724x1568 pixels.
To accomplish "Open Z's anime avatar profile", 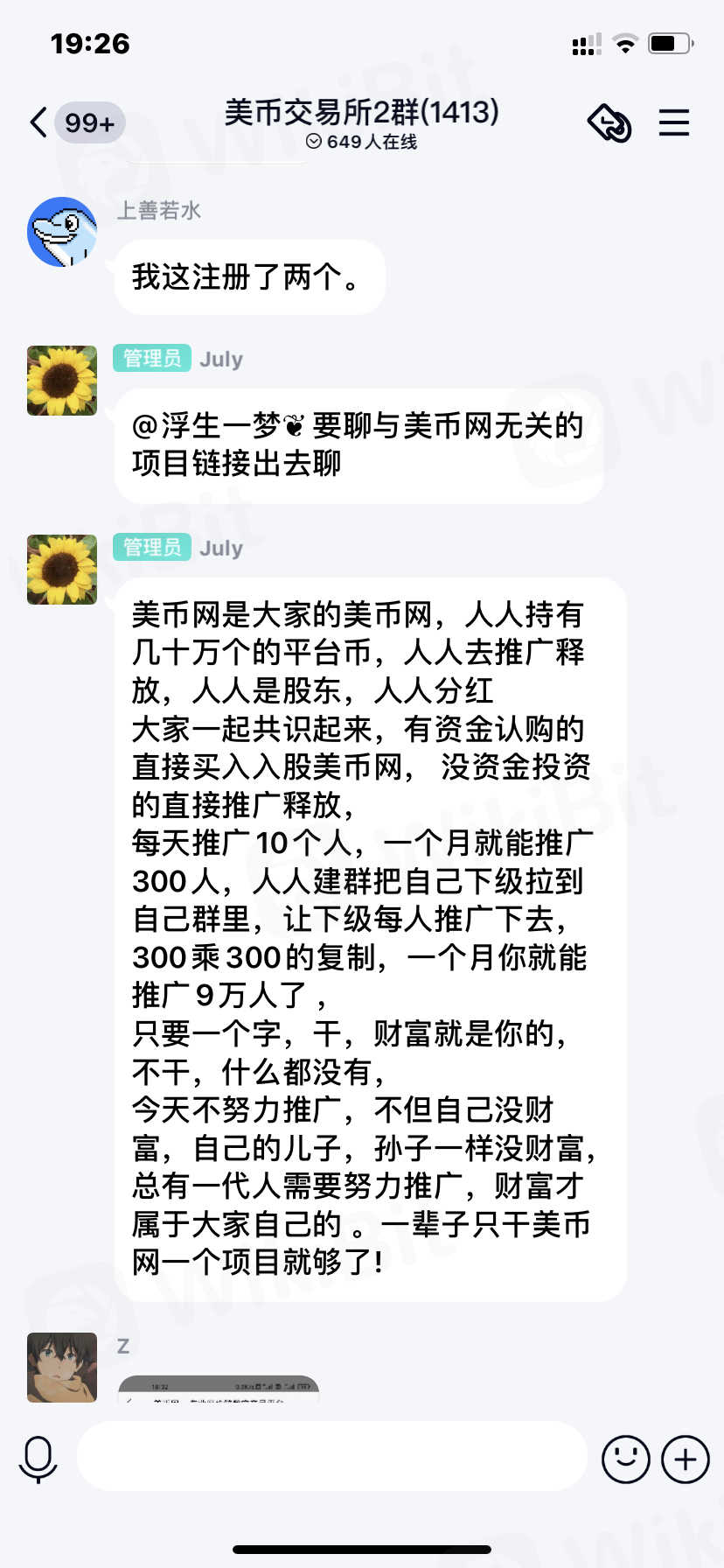I will pos(62,1367).
